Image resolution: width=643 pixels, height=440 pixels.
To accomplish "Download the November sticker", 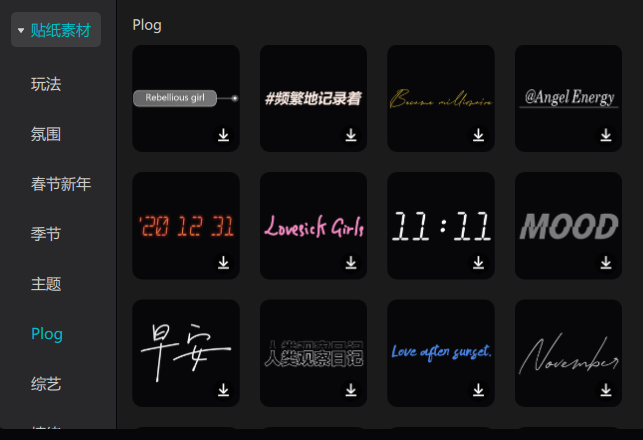I will pos(606,389).
